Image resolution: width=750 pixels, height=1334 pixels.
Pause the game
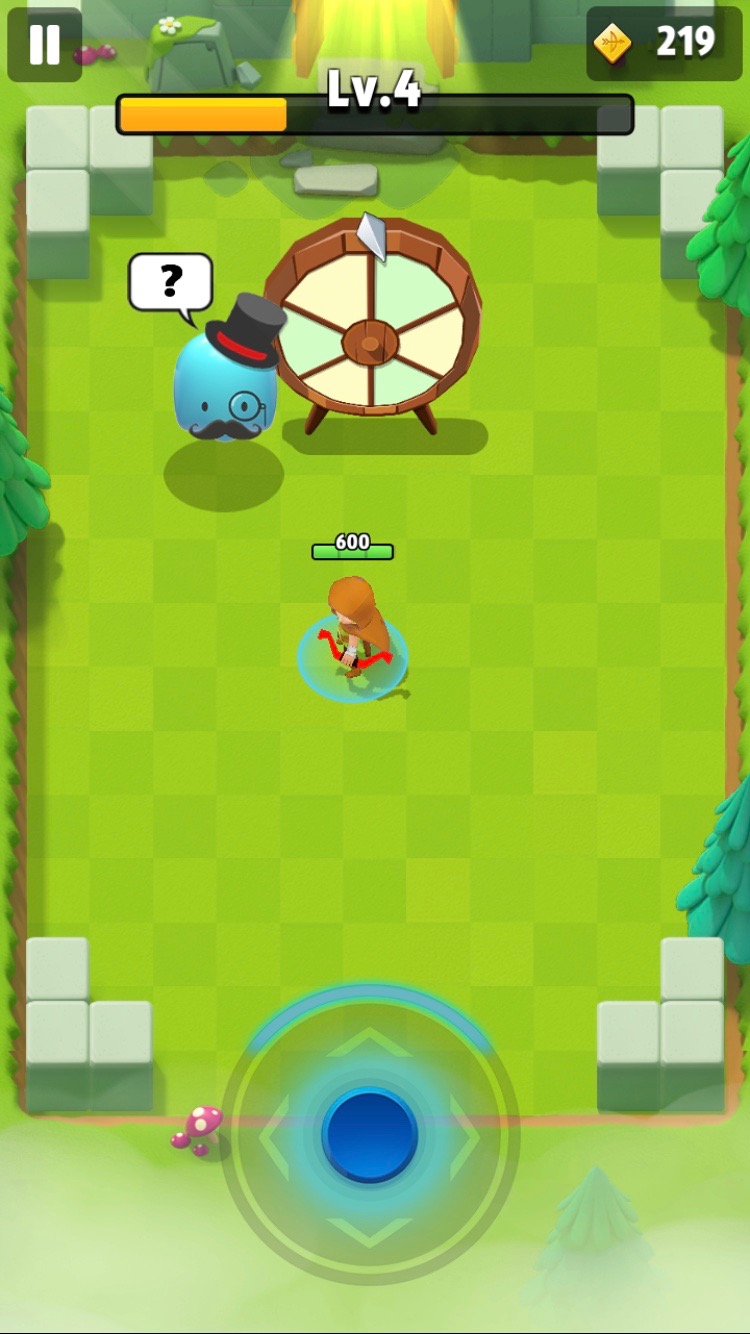tap(44, 45)
